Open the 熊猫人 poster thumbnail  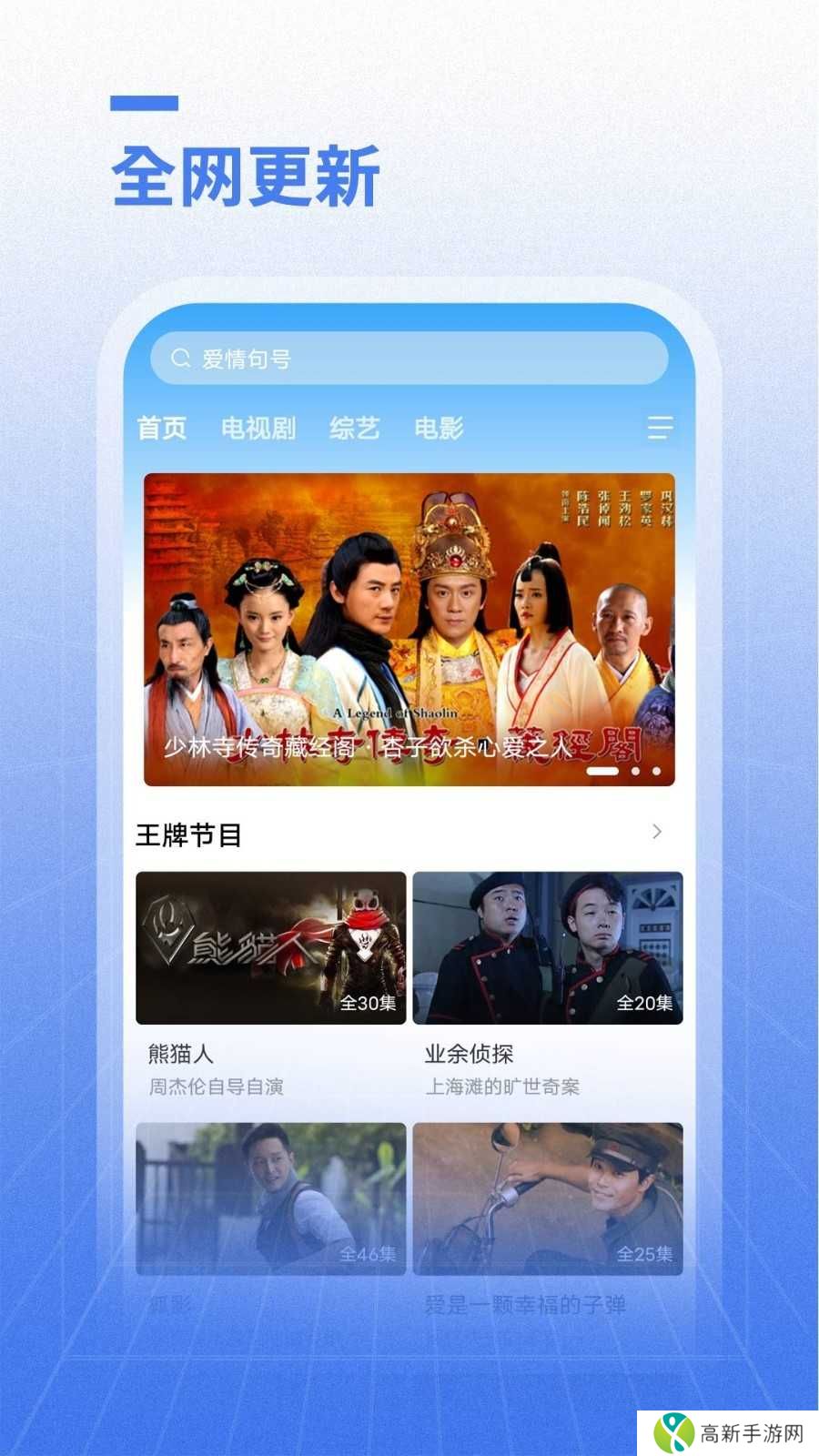coord(271,949)
